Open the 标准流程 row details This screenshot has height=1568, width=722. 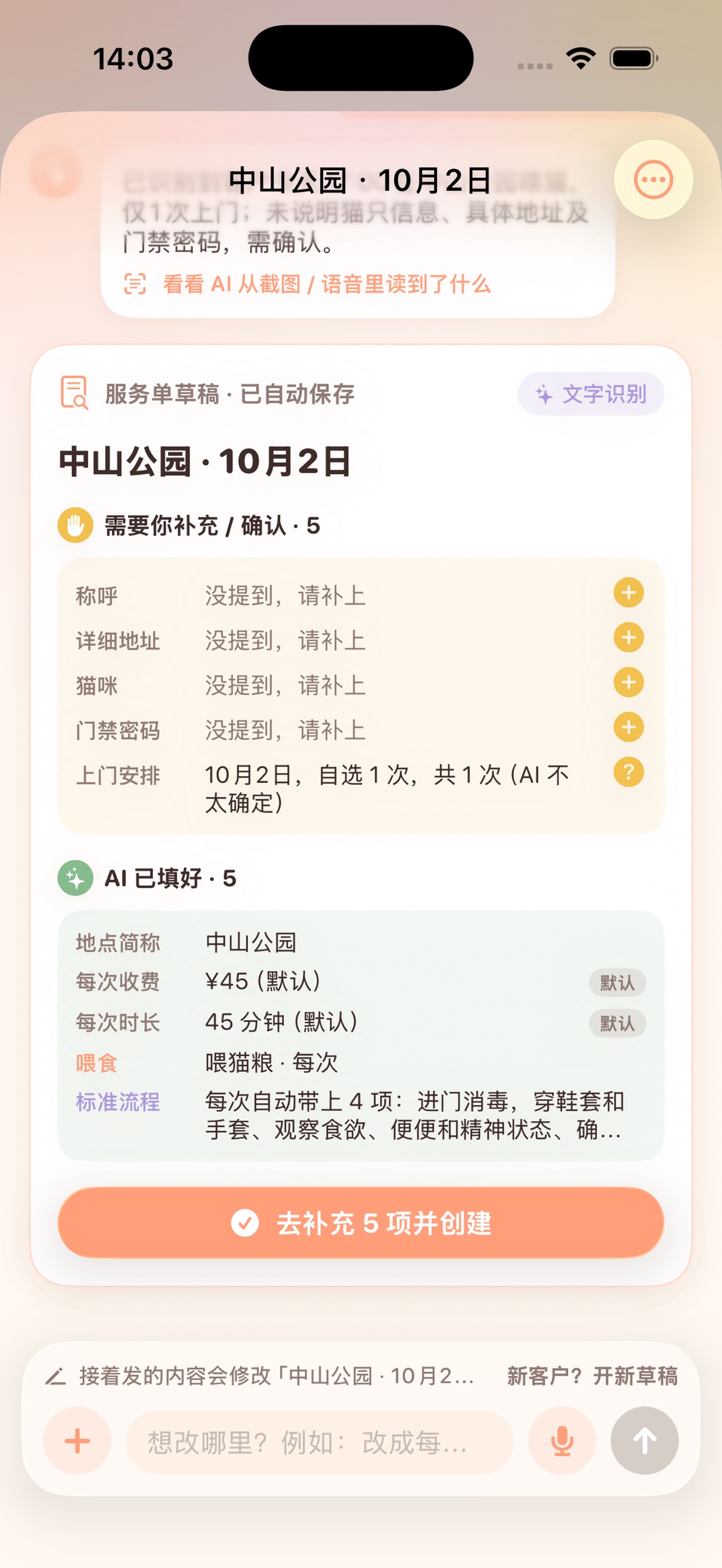pyautogui.click(x=360, y=1116)
